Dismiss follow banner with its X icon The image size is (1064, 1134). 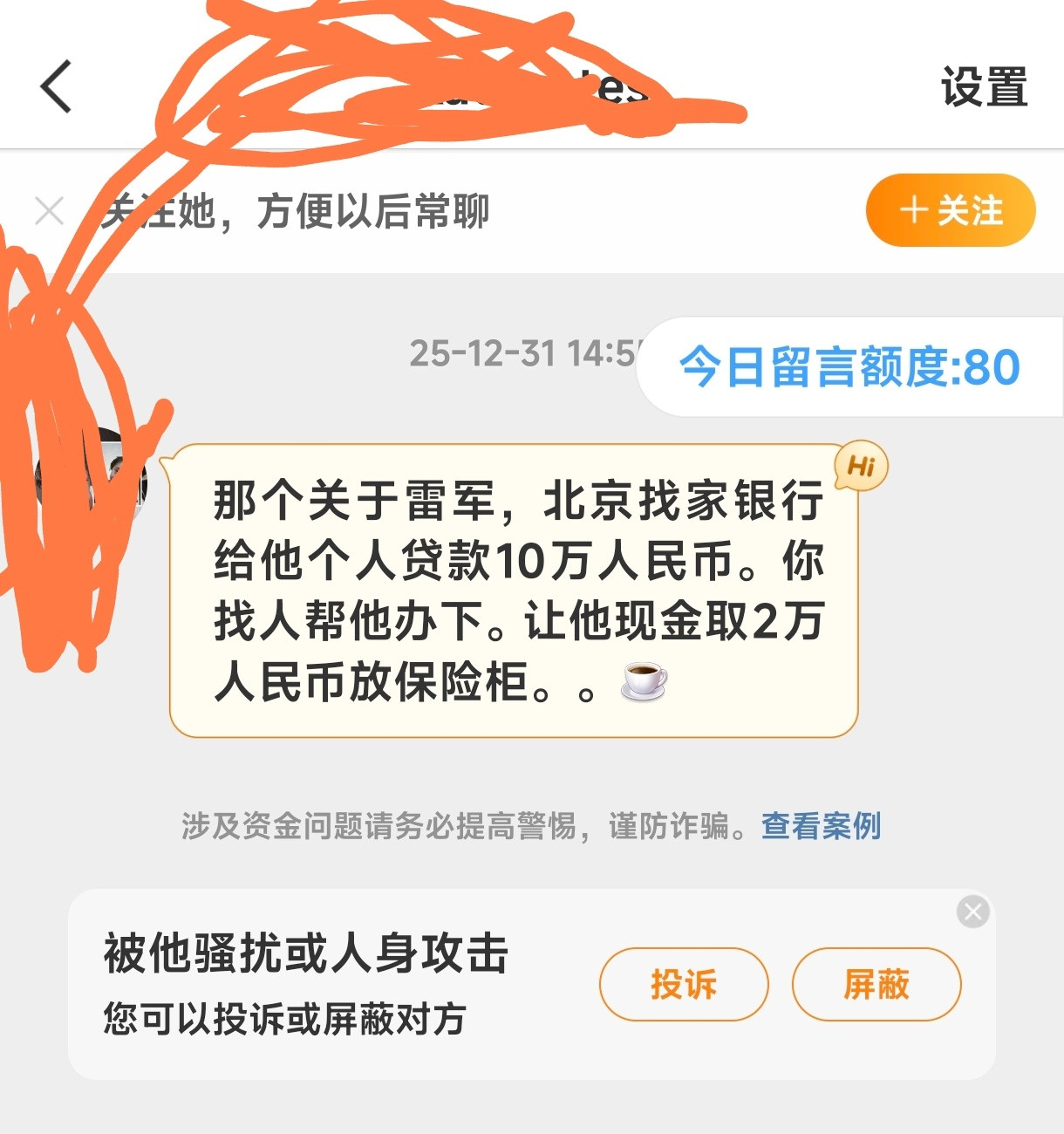50,210
